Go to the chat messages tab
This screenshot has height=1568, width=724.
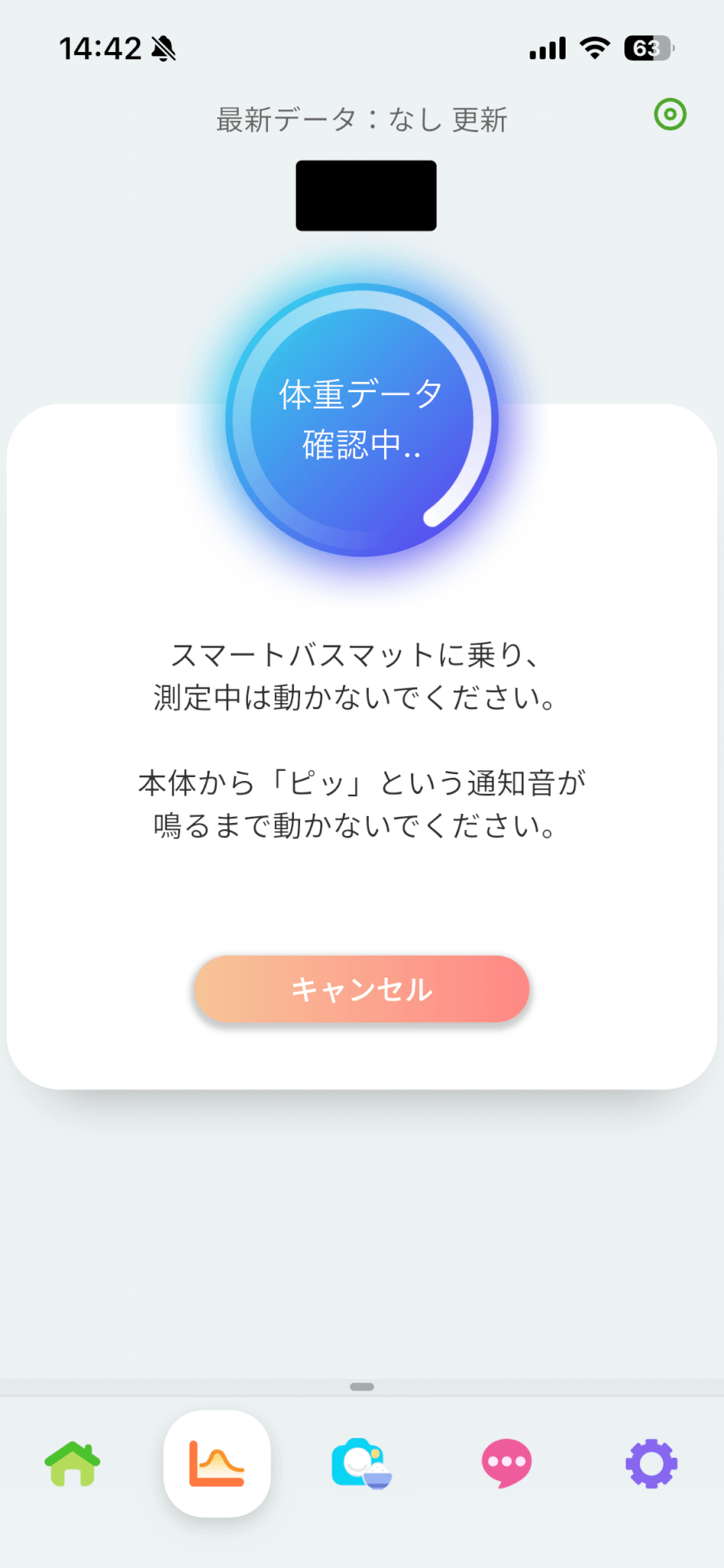[x=506, y=1463]
